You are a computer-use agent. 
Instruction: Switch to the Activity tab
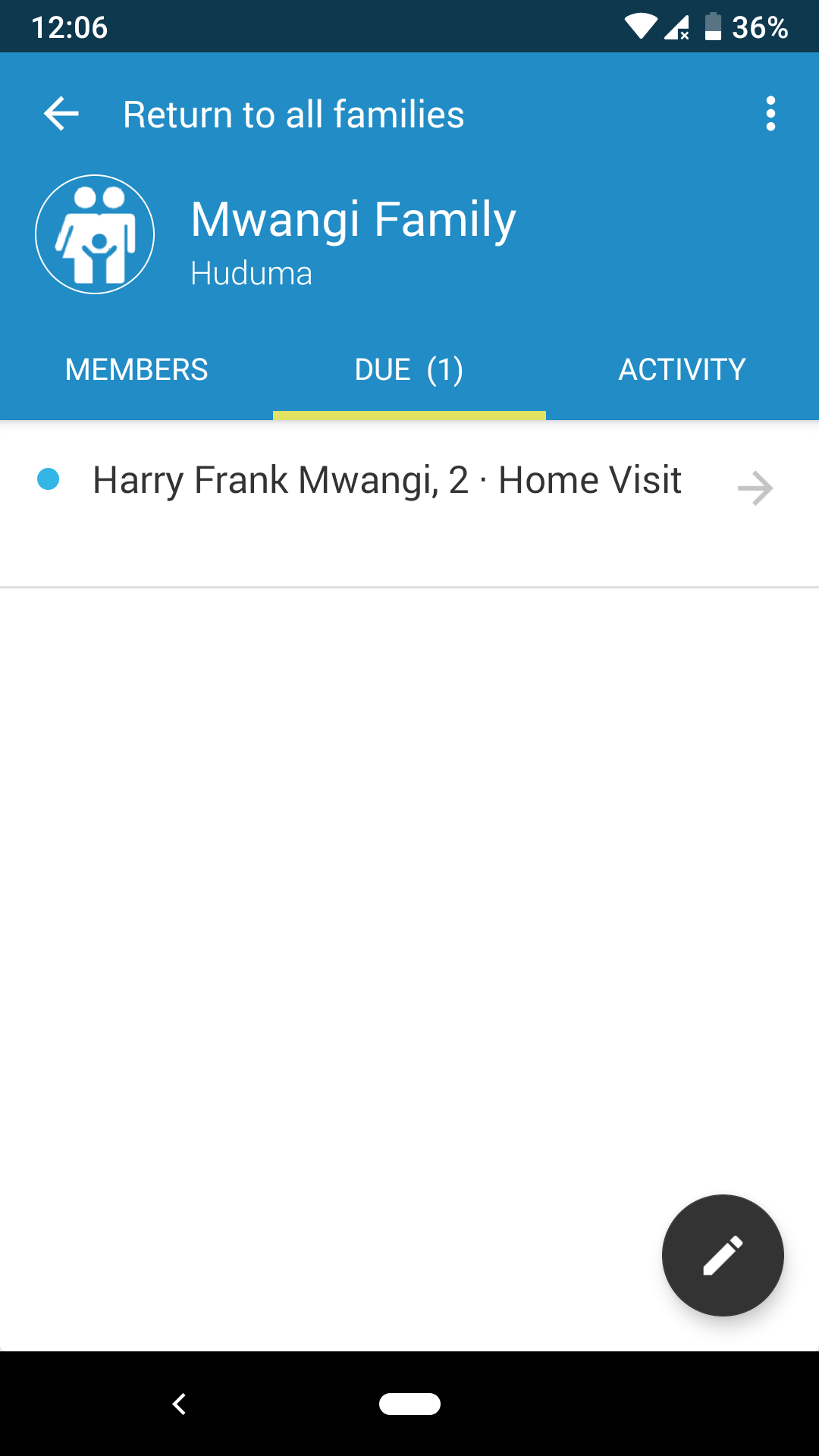682,370
